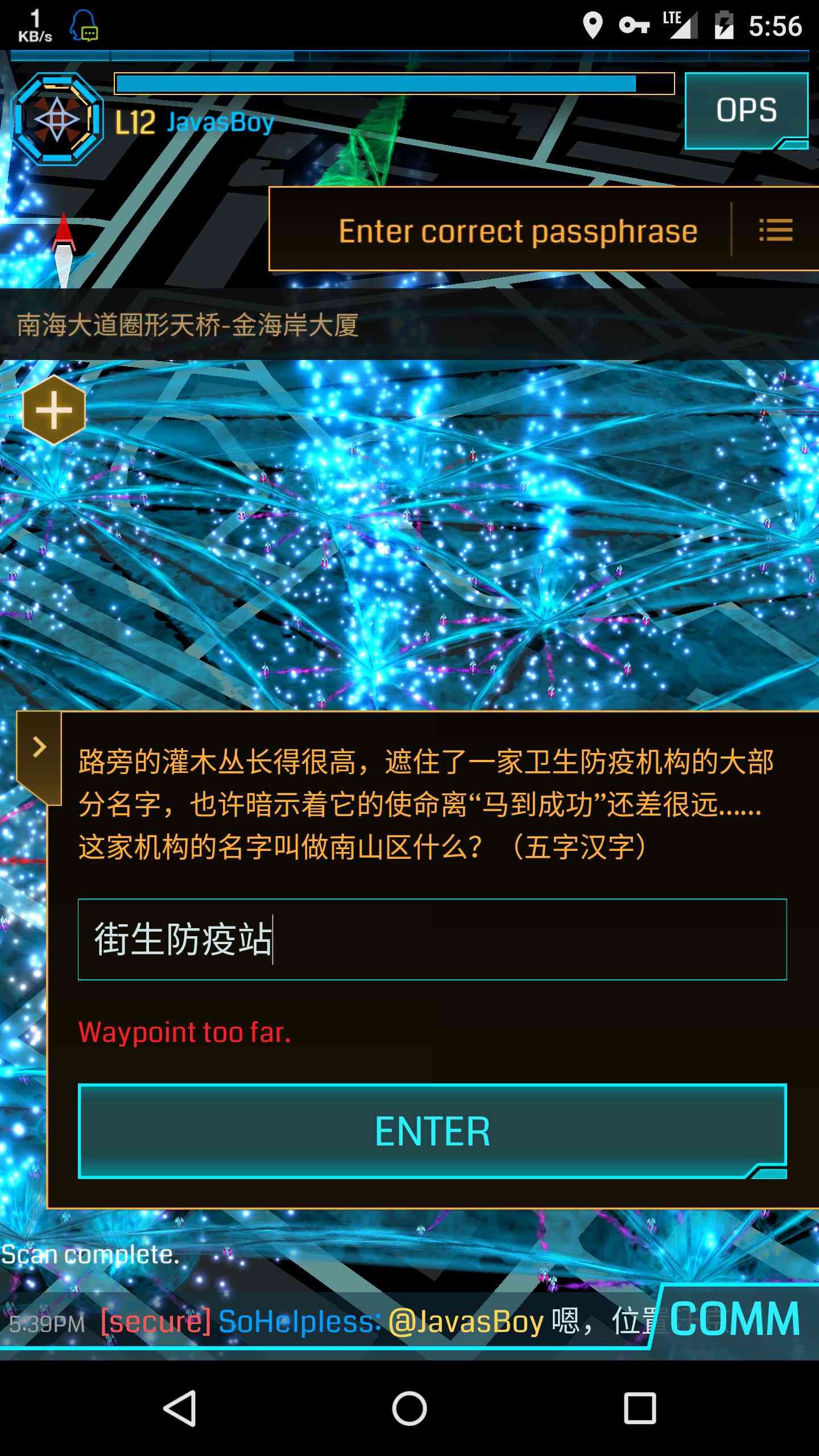Image resolution: width=819 pixels, height=1456 pixels.
Task: Open the COMM chat panel
Action: [x=735, y=1318]
